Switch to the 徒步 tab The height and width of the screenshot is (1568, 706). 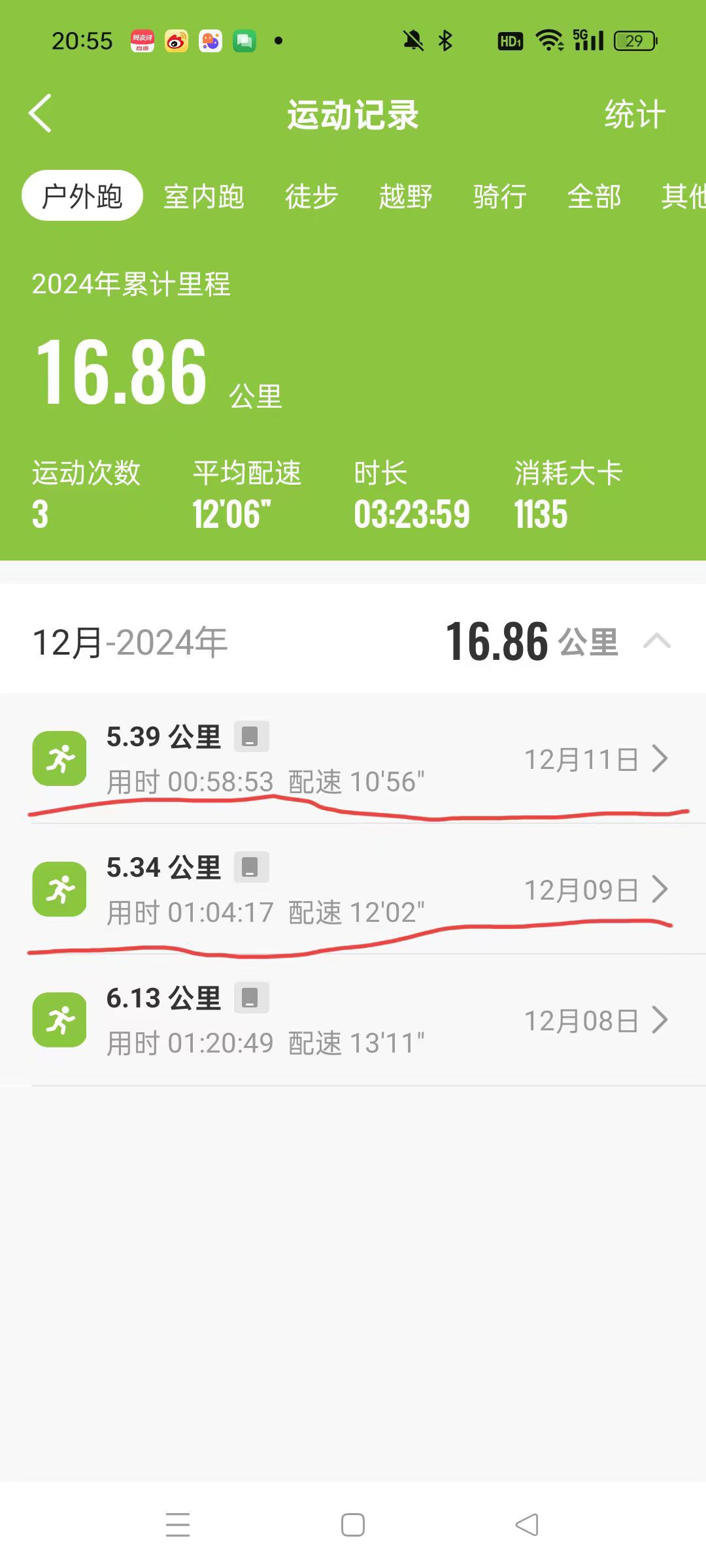pos(311,196)
